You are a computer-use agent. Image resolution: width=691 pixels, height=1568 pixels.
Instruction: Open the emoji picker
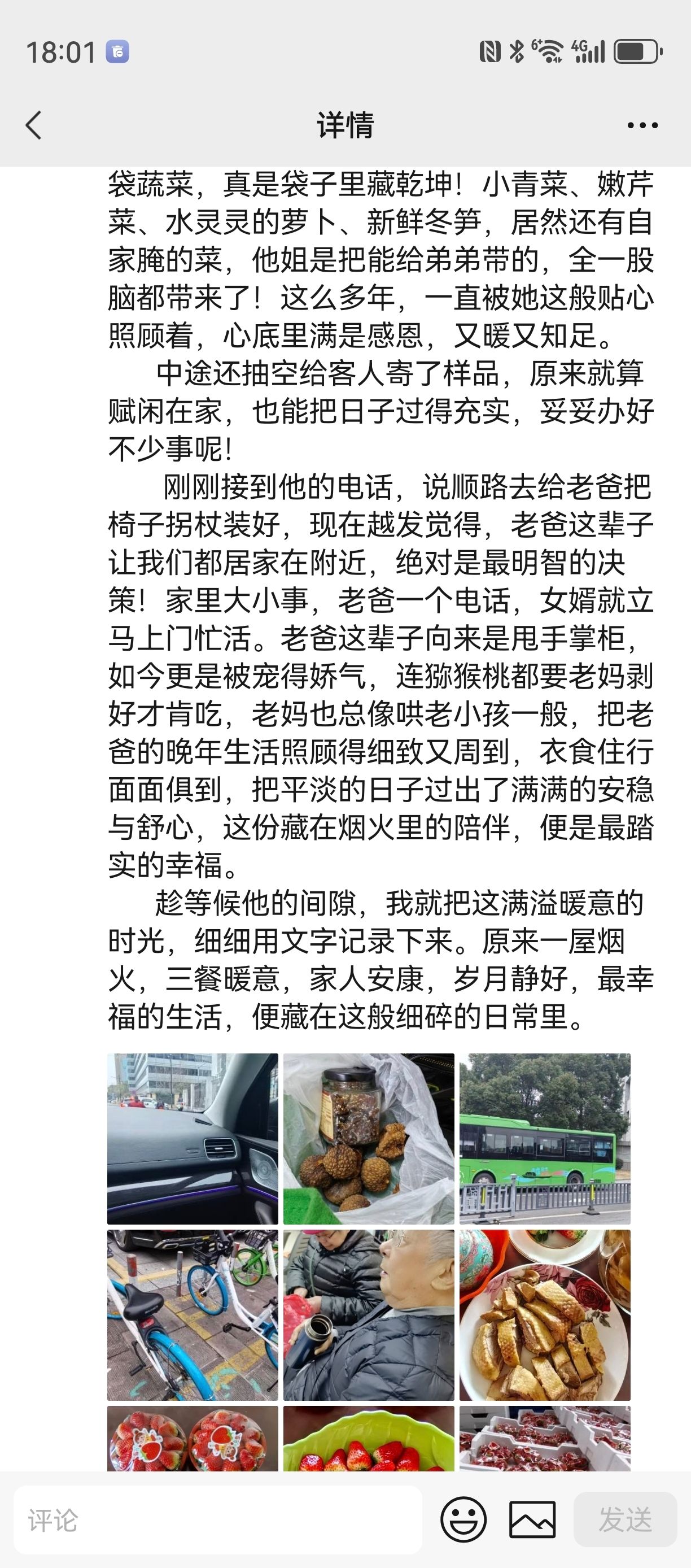click(x=463, y=1520)
